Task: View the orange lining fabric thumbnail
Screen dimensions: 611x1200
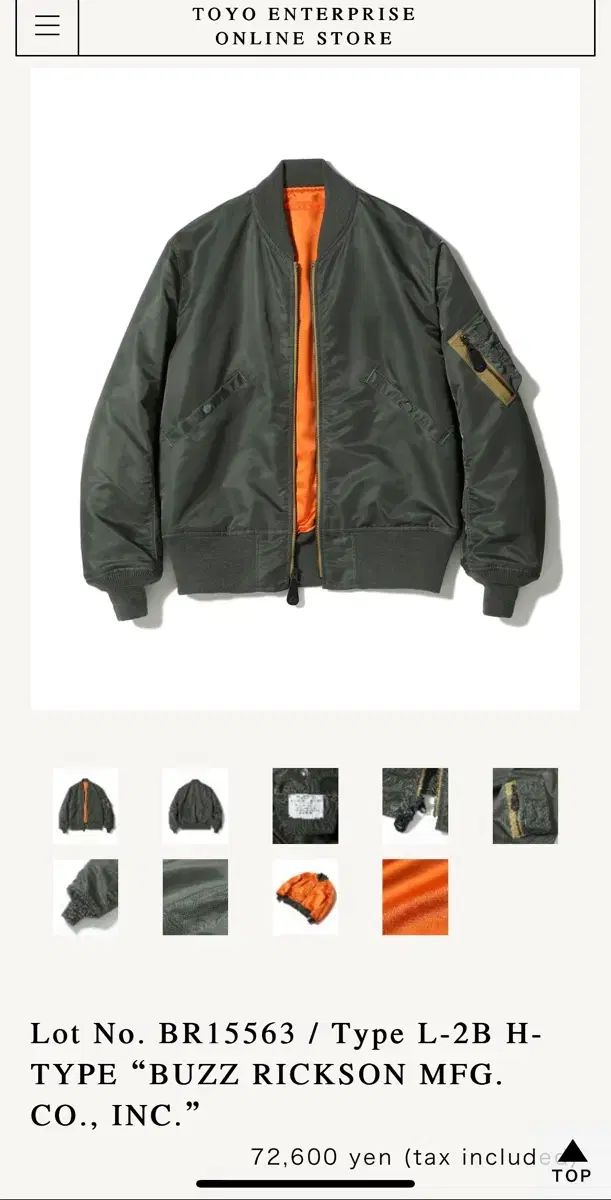Action: 415,897
